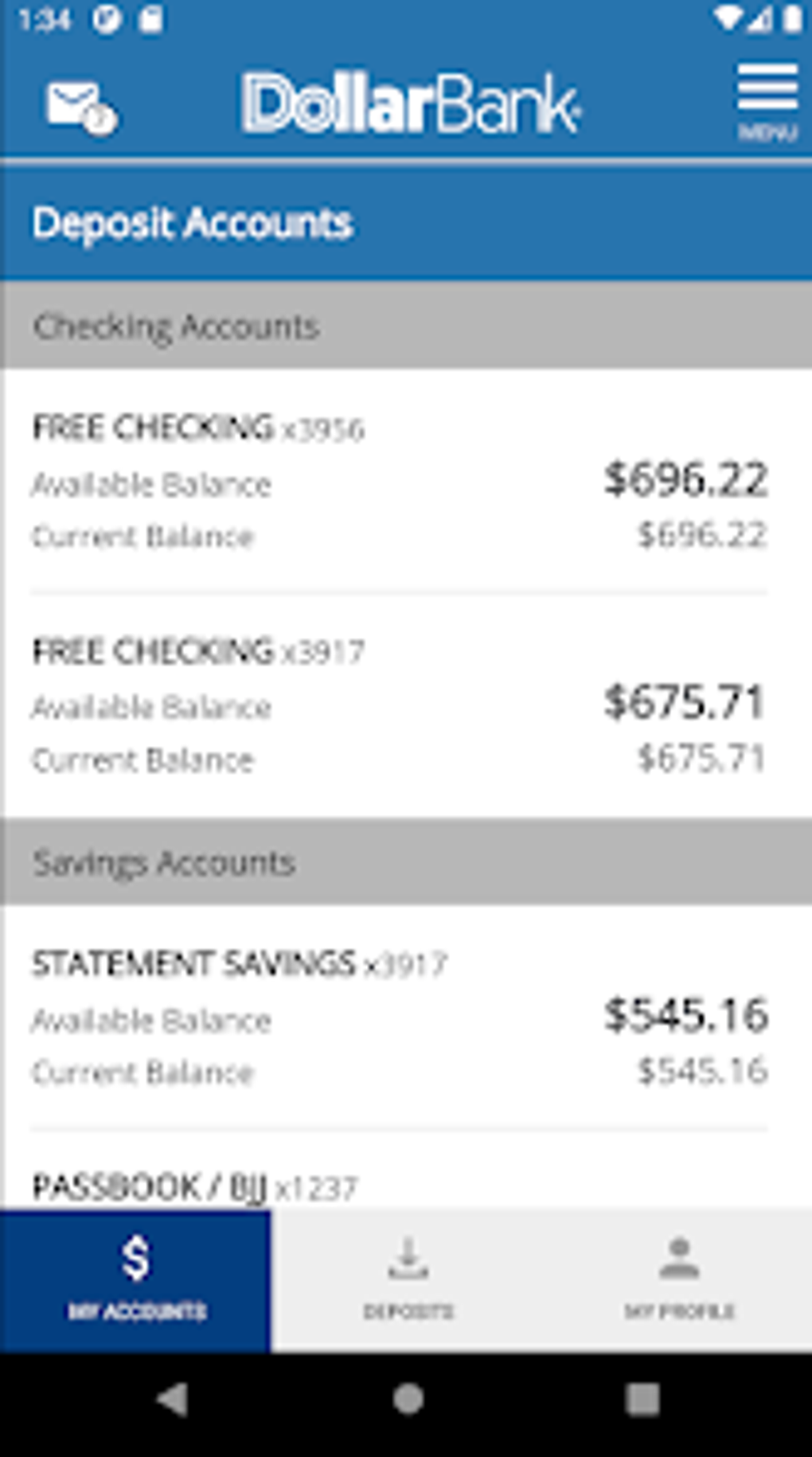Open Free Checking account x3917
Image resolution: width=812 pixels, height=1457 pixels.
point(406,704)
